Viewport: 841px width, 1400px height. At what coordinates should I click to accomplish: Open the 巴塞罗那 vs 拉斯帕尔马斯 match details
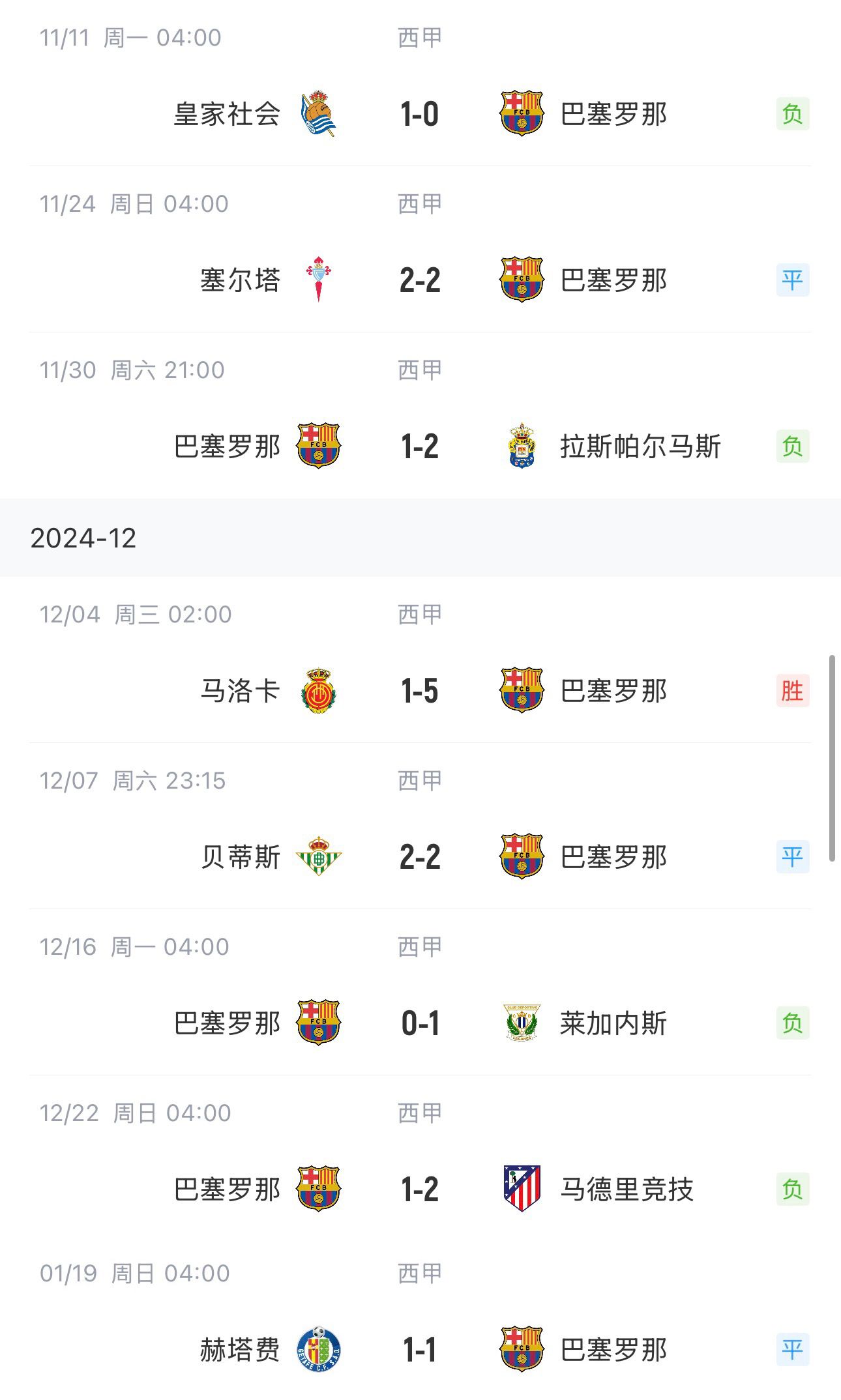[420, 446]
